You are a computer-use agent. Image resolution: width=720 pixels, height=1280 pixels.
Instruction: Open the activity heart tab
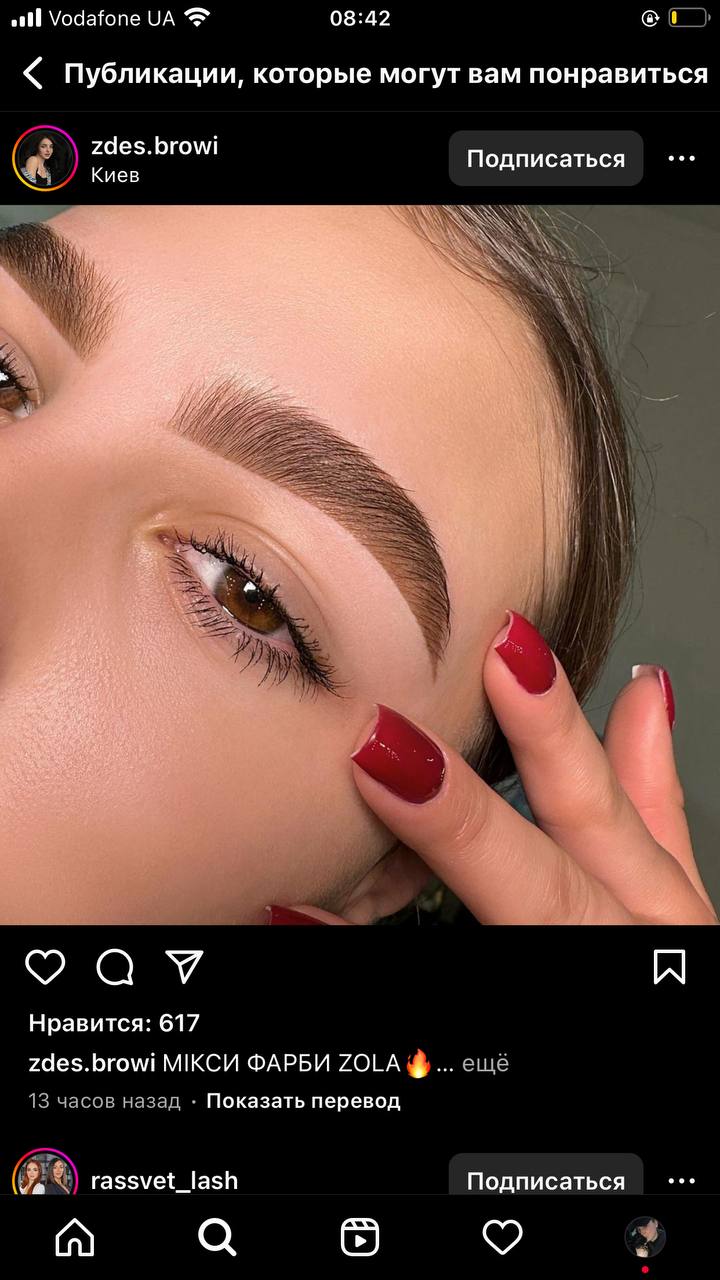[502, 1238]
